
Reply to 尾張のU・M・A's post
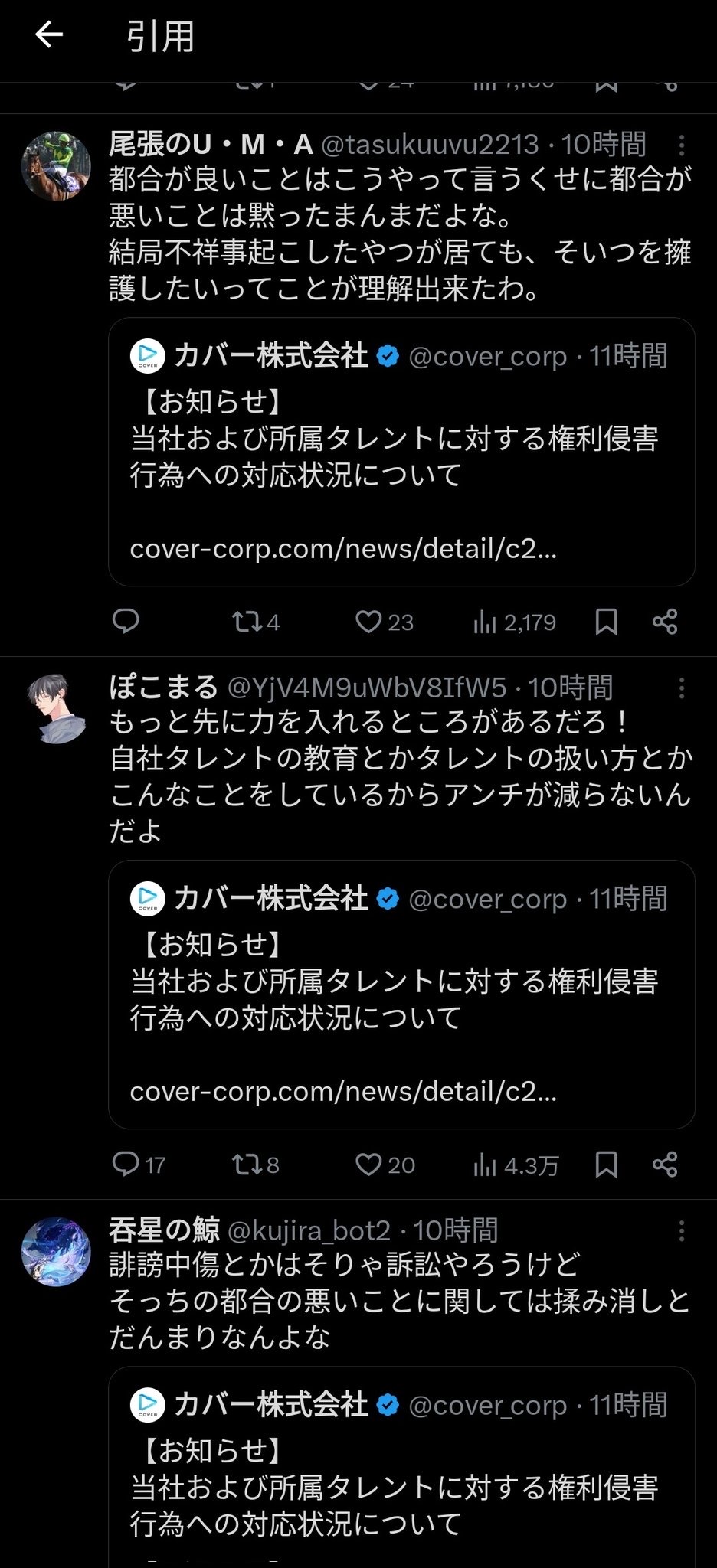tap(126, 621)
